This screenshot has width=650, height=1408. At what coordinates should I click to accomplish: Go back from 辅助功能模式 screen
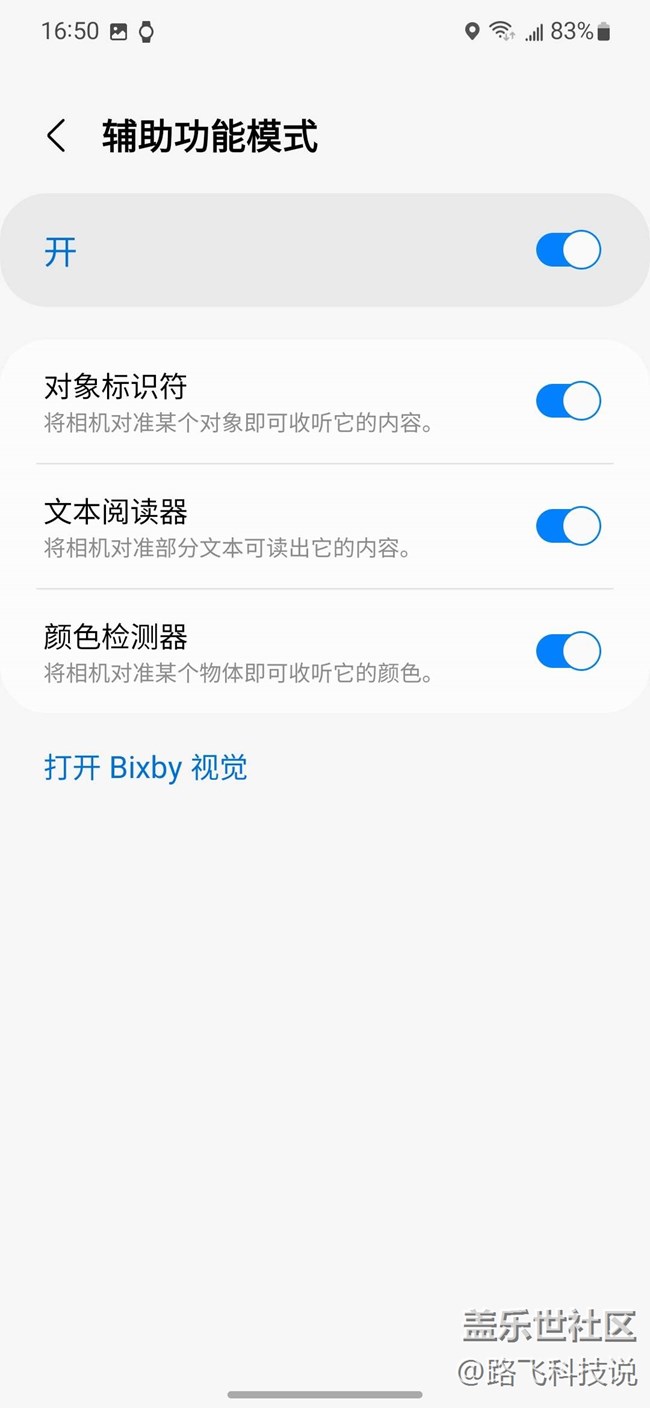[x=57, y=136]
